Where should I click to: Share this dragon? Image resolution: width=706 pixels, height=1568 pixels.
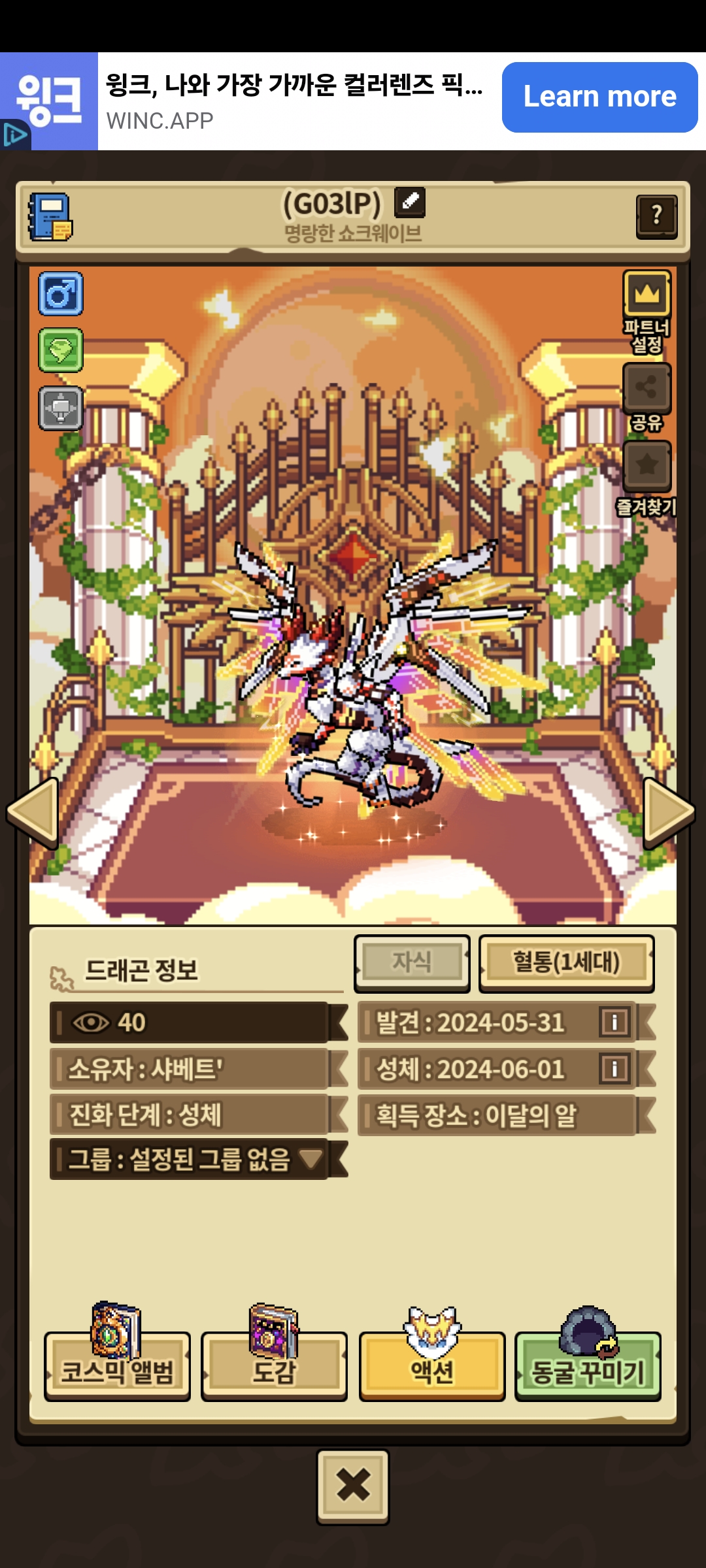tap(647, 388)
